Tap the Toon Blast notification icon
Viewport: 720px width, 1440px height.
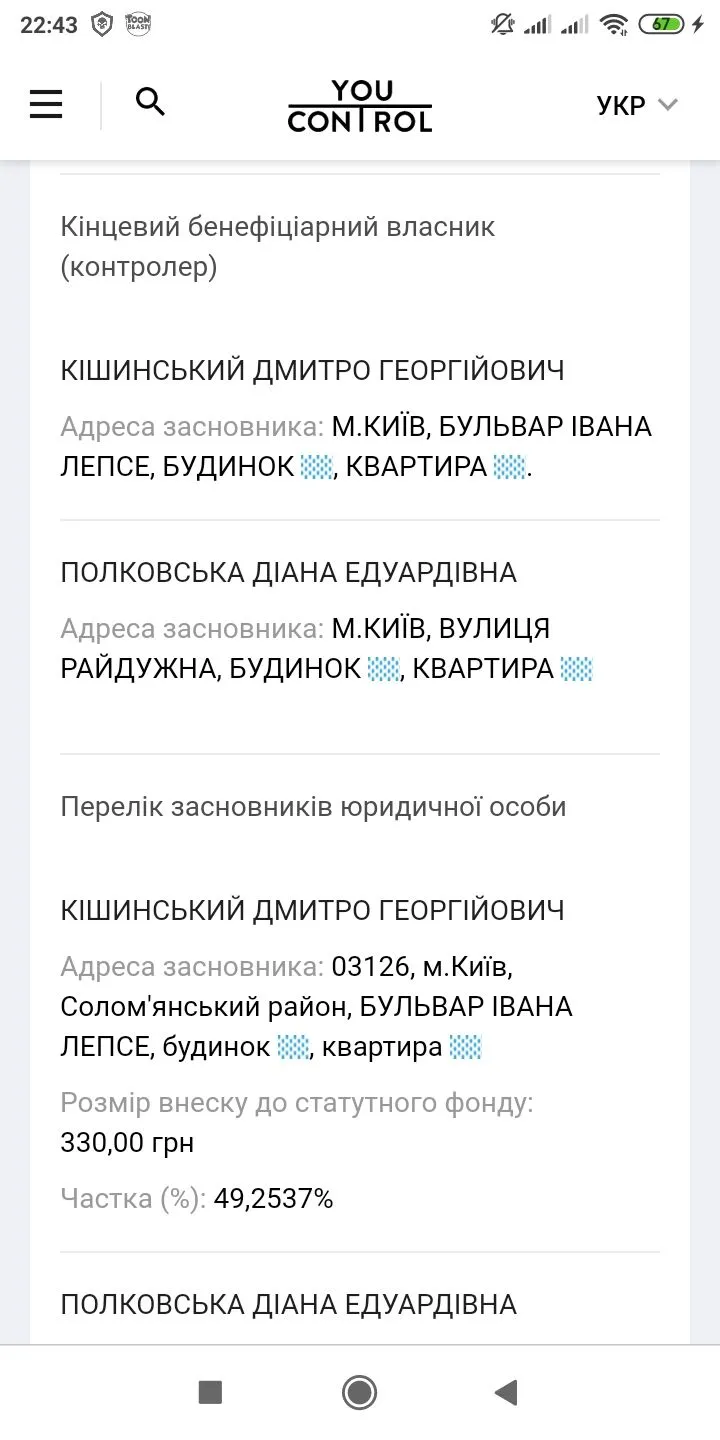[138, 22]
